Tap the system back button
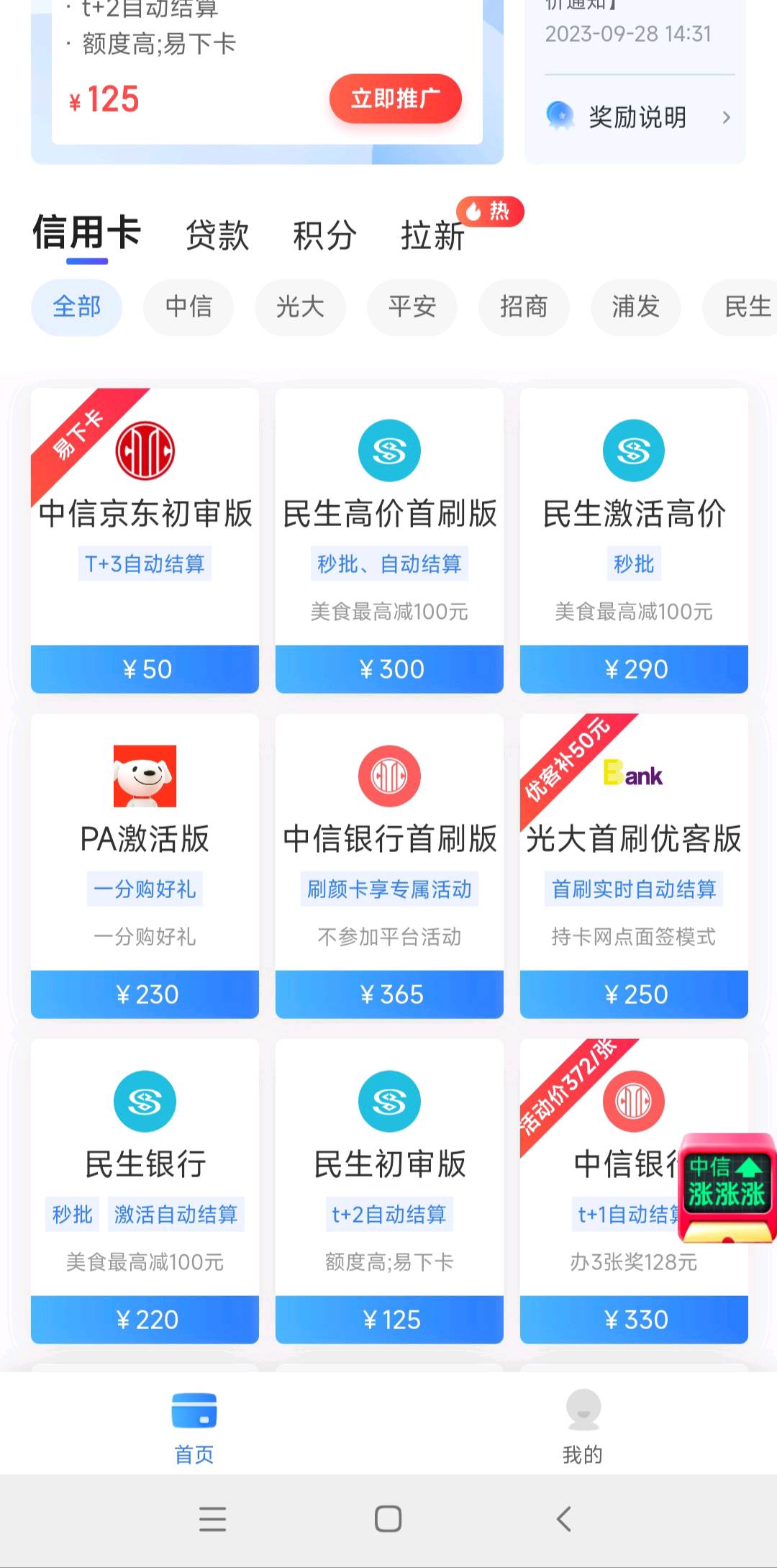This screenshot has height=1568, width=777. point(564,1519)
